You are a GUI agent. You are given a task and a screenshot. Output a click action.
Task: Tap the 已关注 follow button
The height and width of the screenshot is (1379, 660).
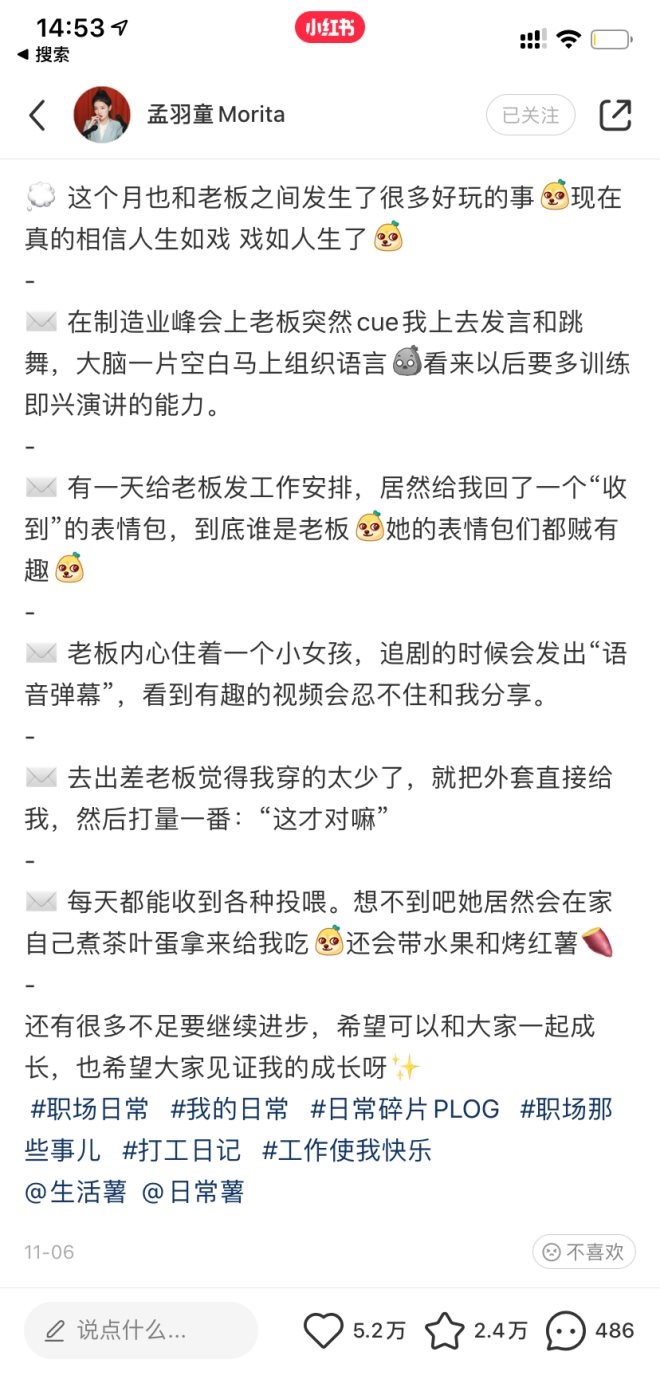[531, 116]
